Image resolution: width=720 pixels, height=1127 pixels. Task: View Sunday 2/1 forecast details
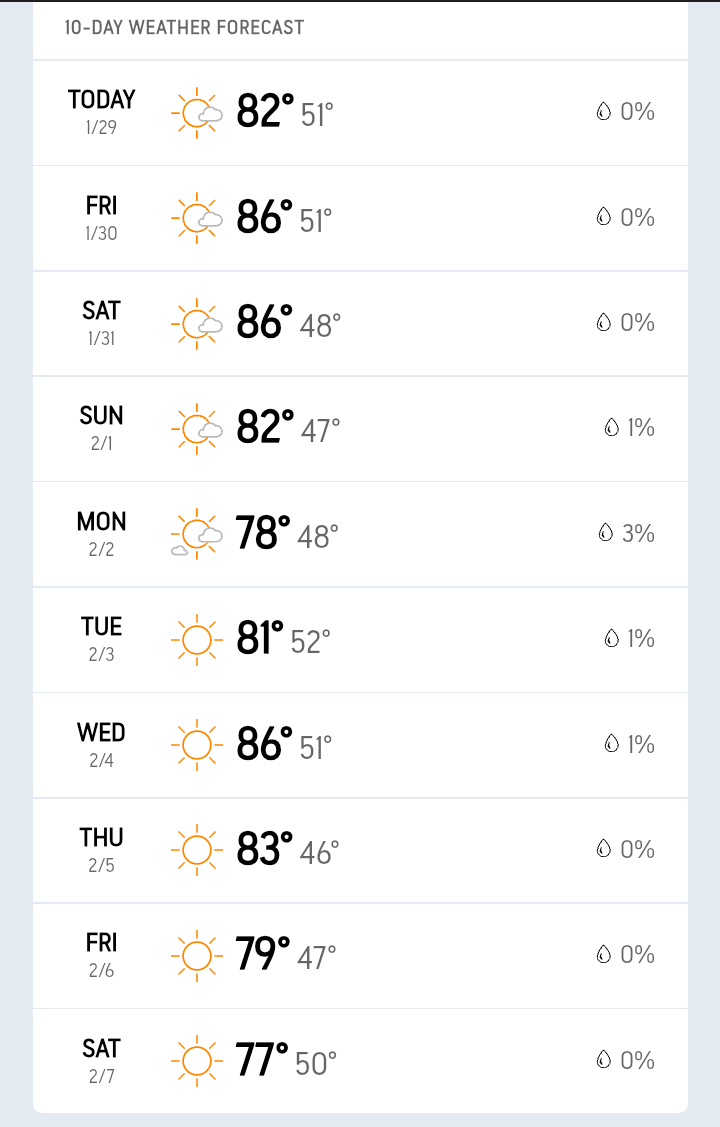(x=360, y=429)
